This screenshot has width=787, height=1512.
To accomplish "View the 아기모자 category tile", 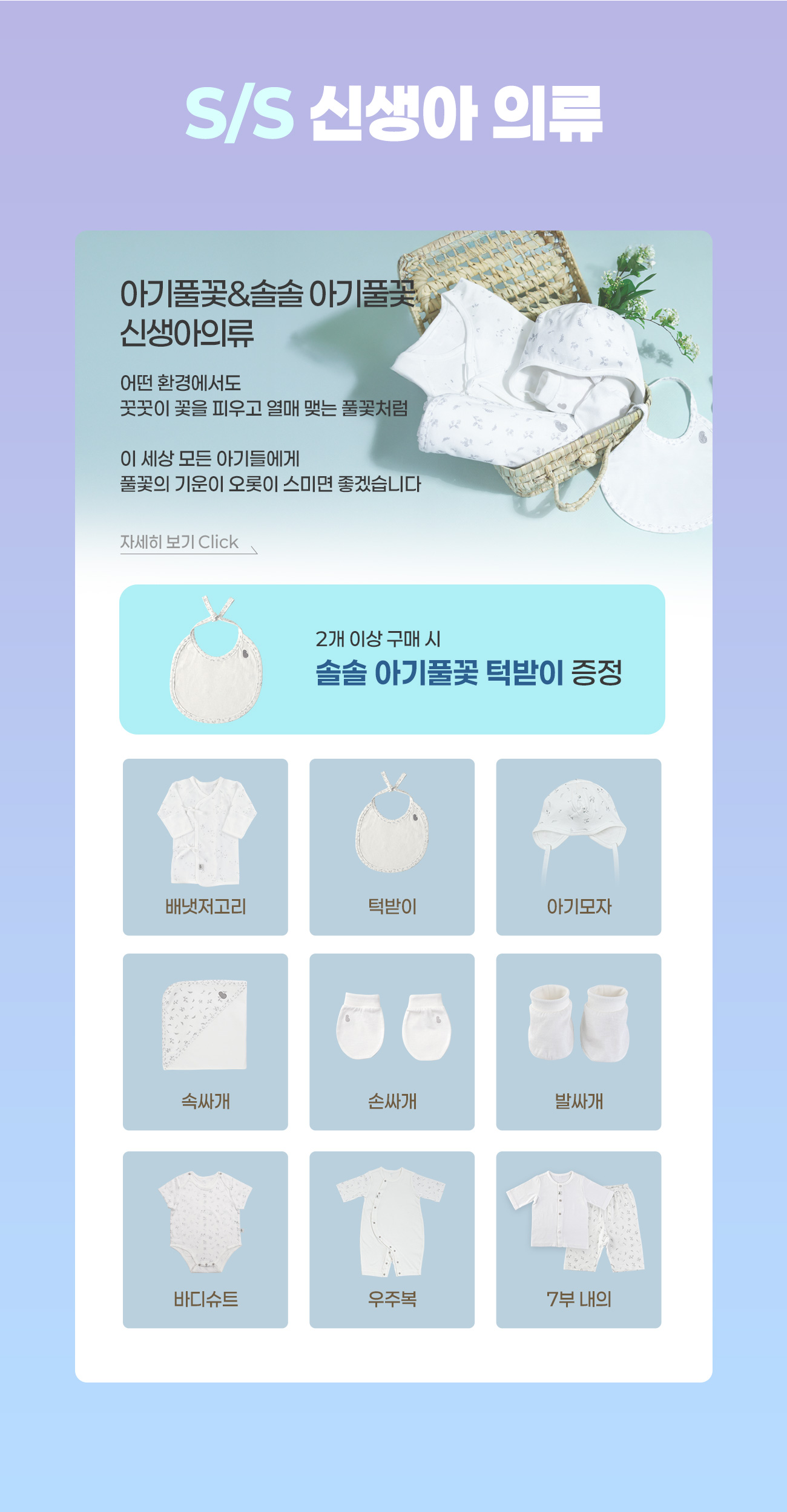I will (578, 846).
